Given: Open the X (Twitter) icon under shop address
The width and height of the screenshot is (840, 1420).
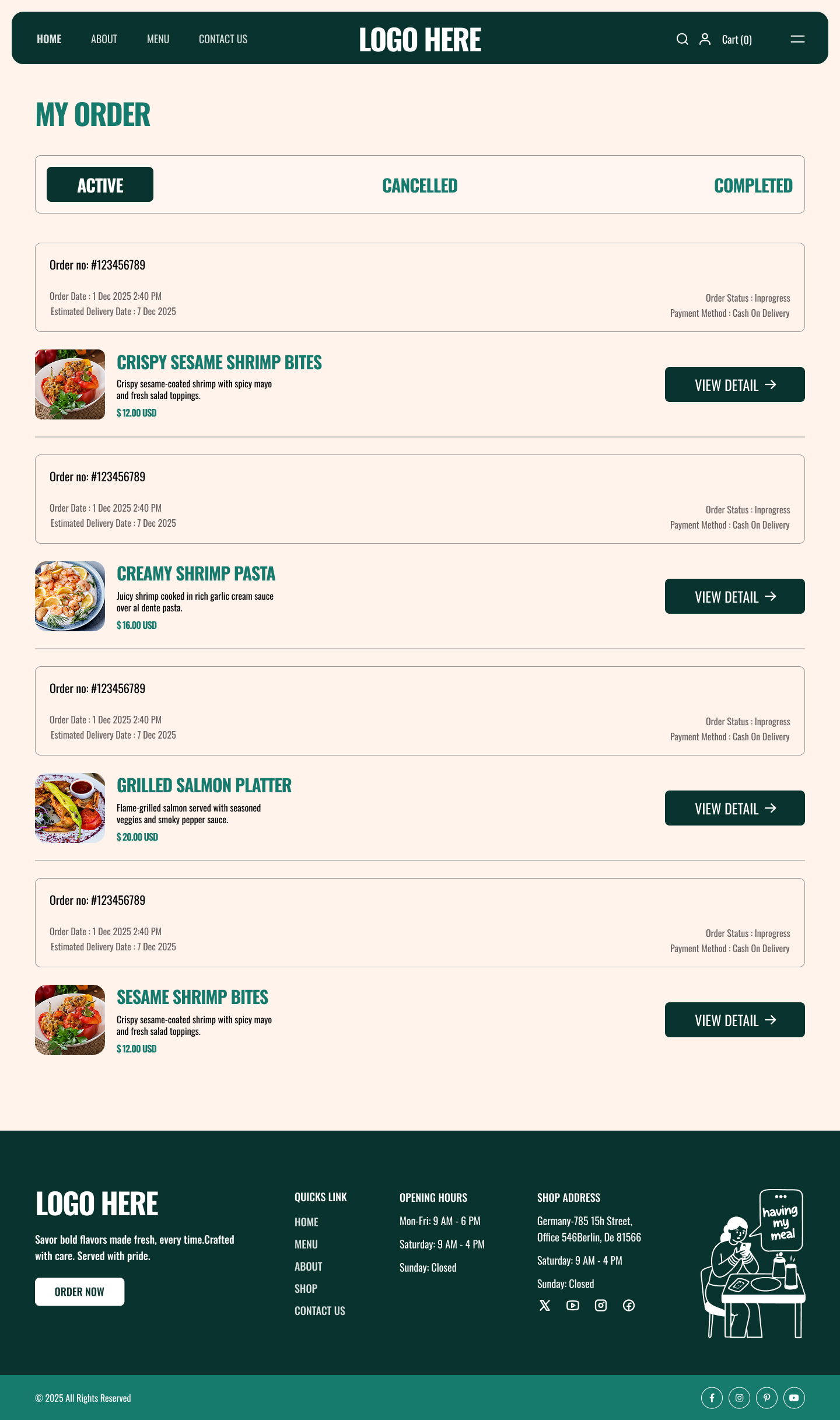Looking at the screenshot, I should coord(545,1305).
